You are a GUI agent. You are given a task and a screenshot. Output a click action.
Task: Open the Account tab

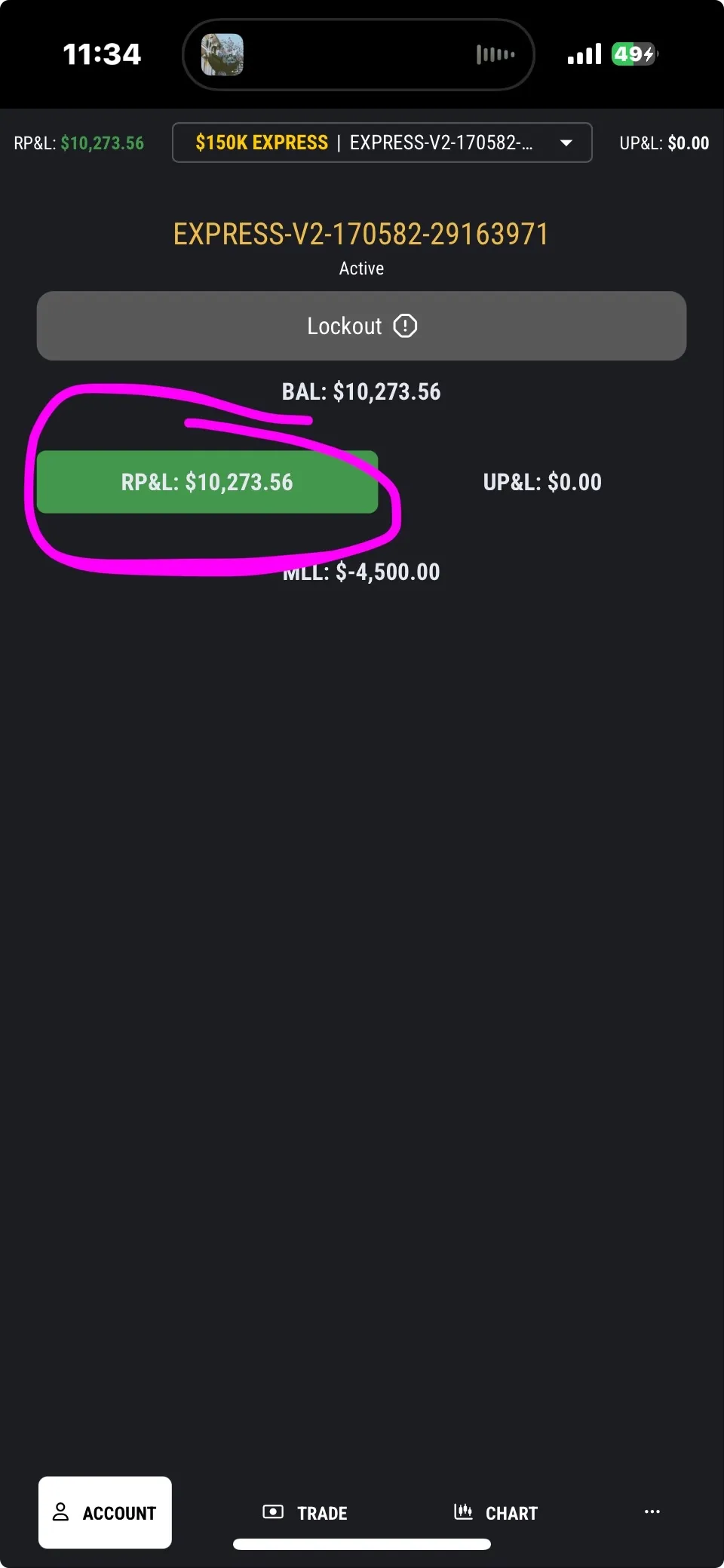coord(105,1512)
